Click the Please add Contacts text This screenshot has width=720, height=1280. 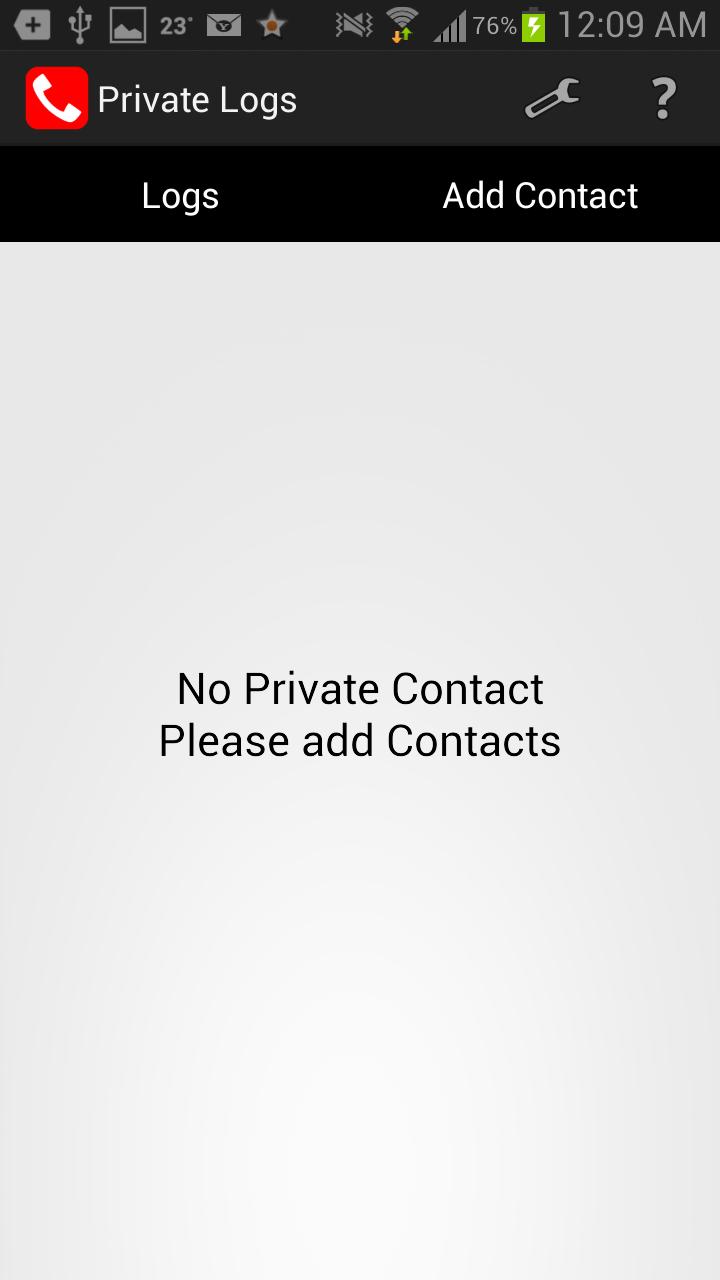[360, 740]
